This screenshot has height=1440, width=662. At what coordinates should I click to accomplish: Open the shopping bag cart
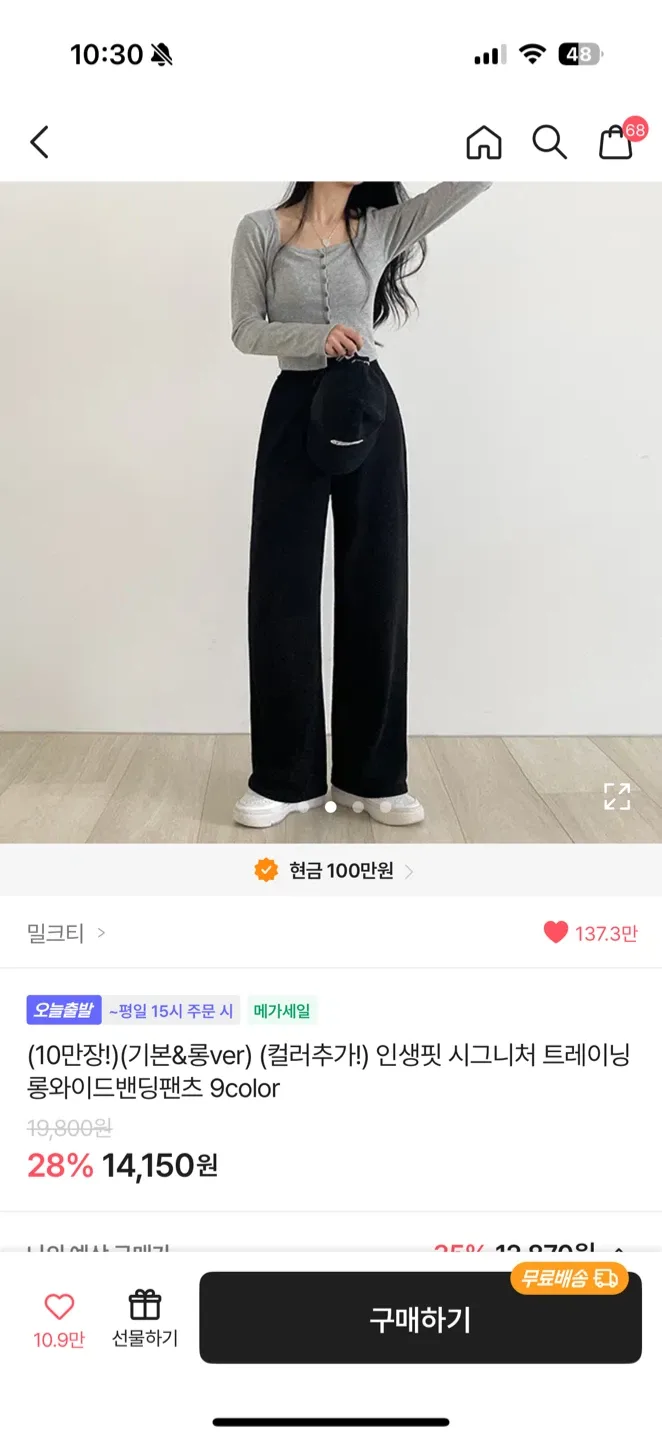coord(616,143)
